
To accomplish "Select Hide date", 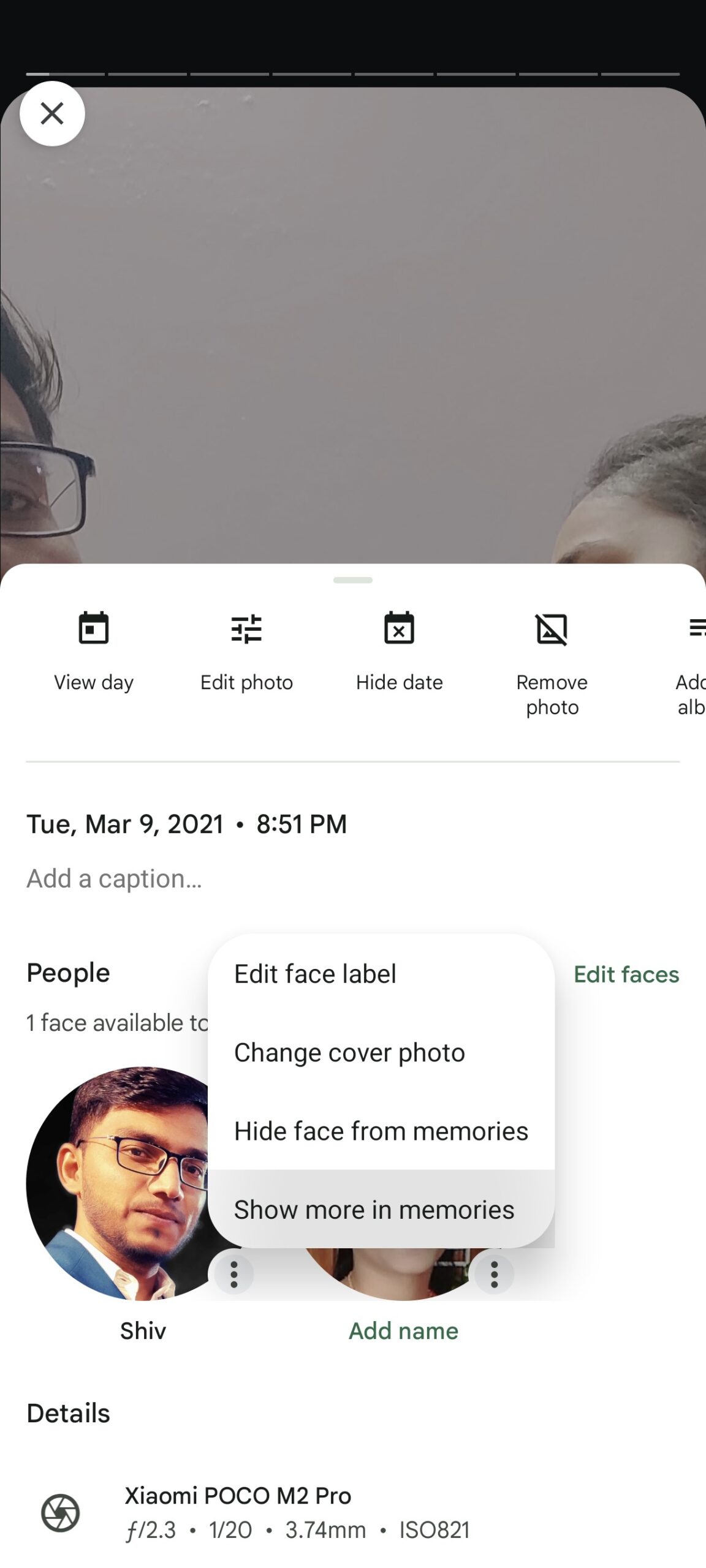I will [400, 652].
